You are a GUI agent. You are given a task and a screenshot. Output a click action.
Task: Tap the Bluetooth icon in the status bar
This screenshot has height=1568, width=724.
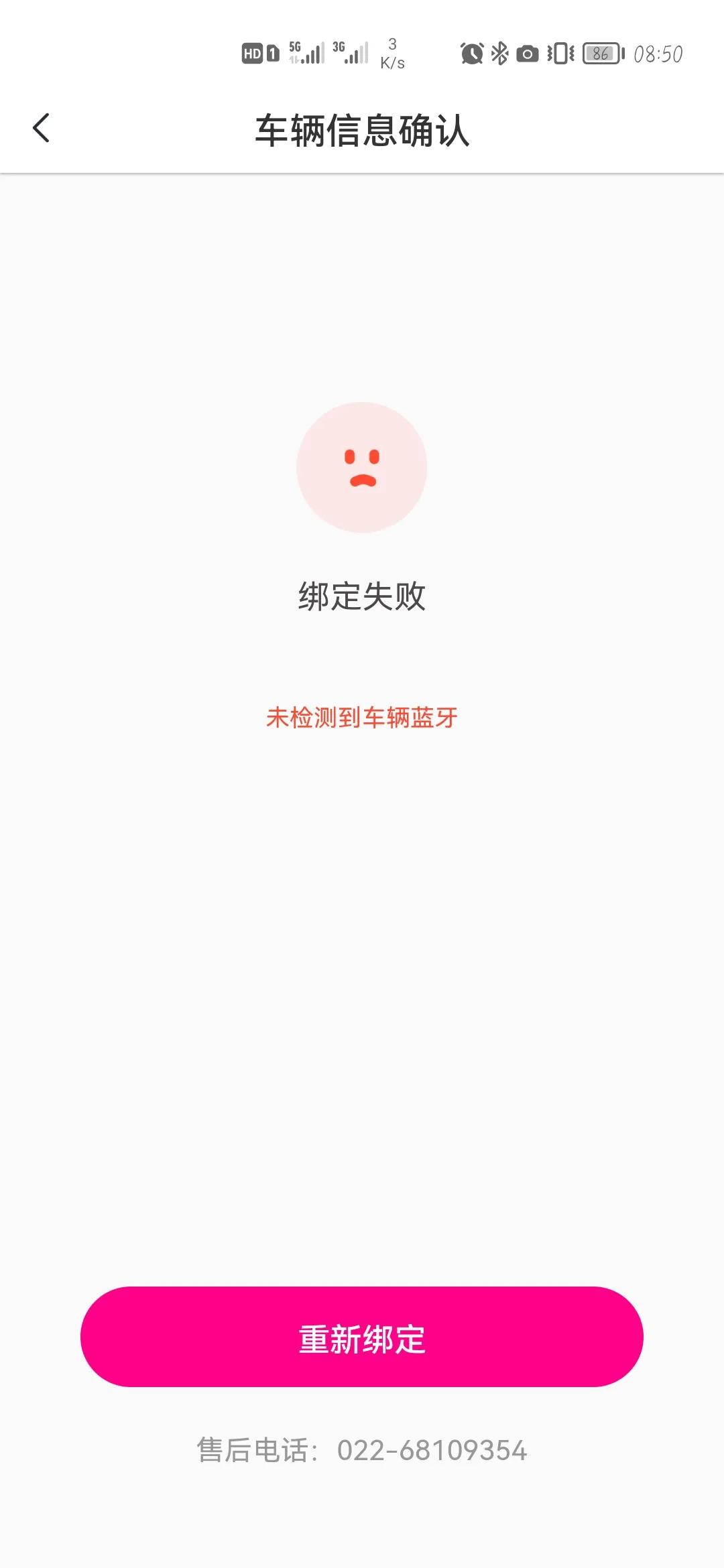click(x=499, y=52)
